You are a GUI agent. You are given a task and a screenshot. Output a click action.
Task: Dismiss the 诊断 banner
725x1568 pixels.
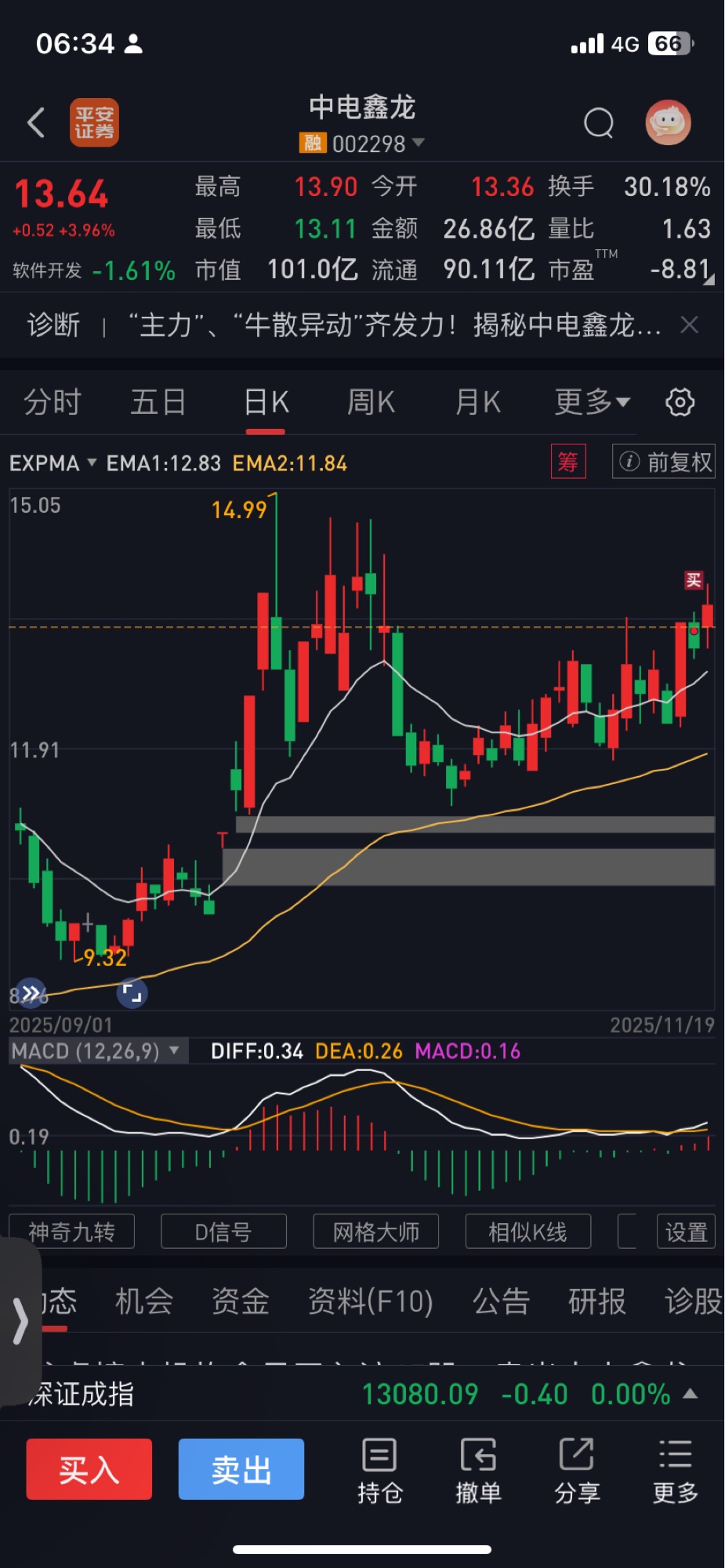[689, 325]
